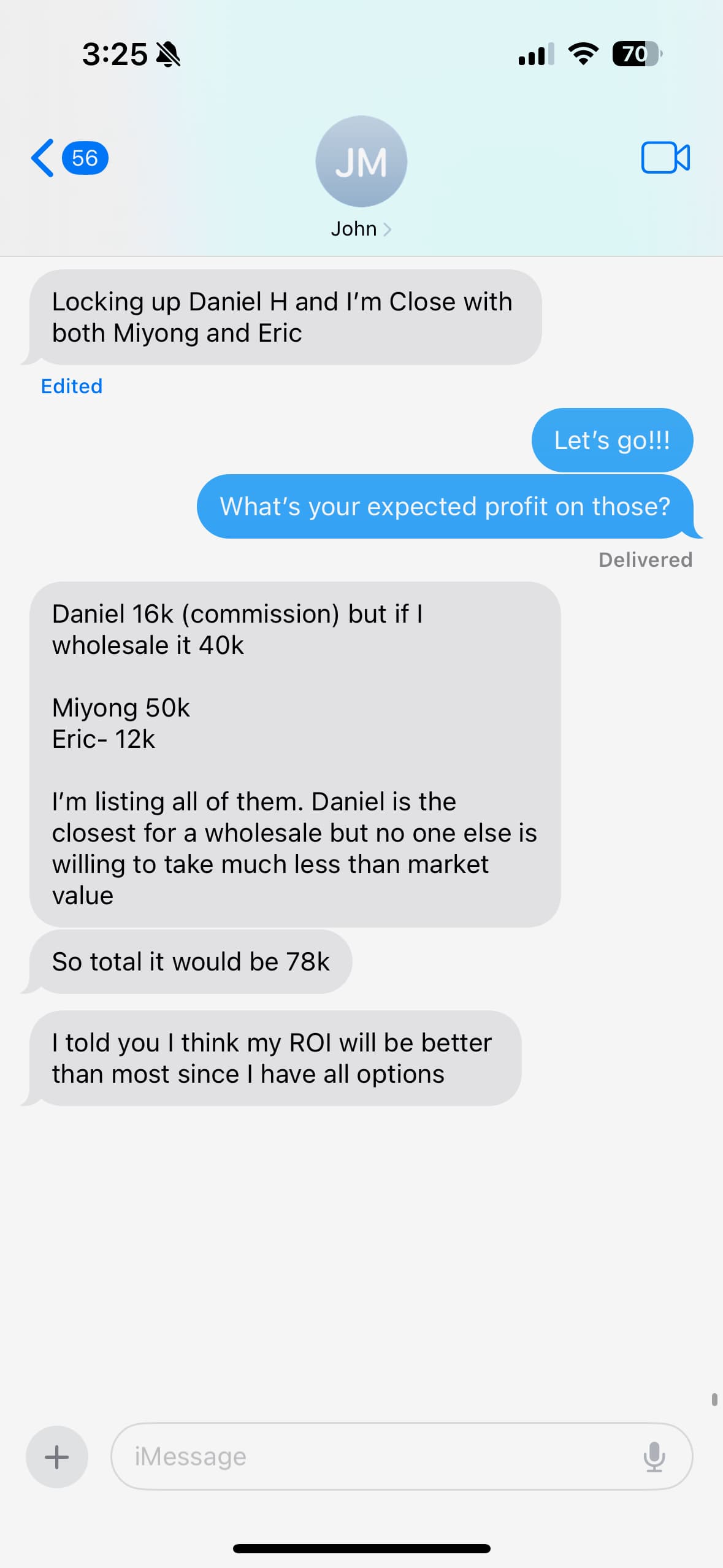Tap 'Edited' to view message edit history
This screenshot has width=723, height=1568.
click(71, 386)
